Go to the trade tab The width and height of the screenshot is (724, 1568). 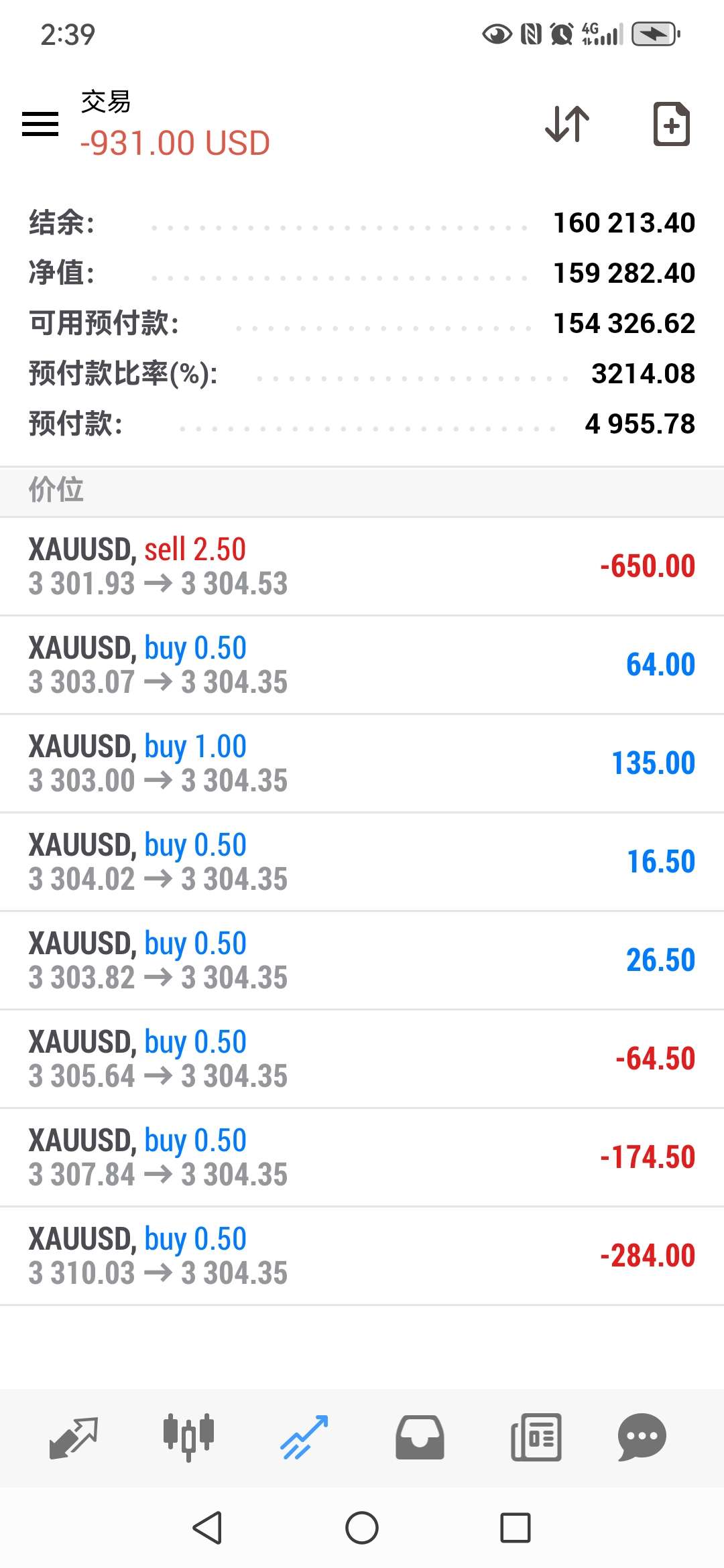304,1437
